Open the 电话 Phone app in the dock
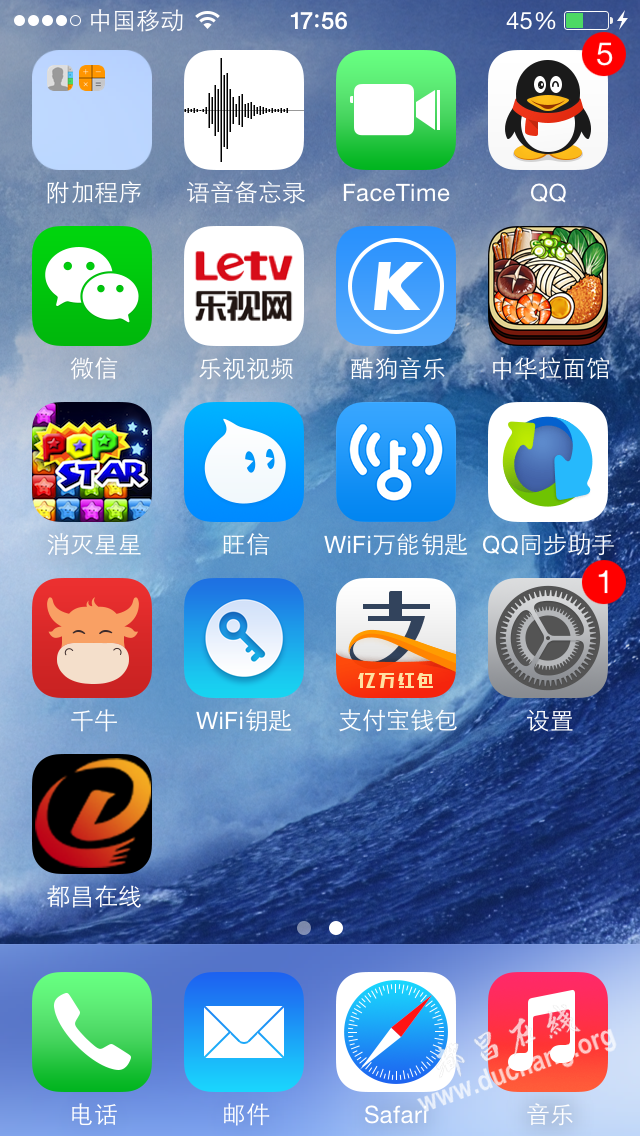 [92, 1032]
